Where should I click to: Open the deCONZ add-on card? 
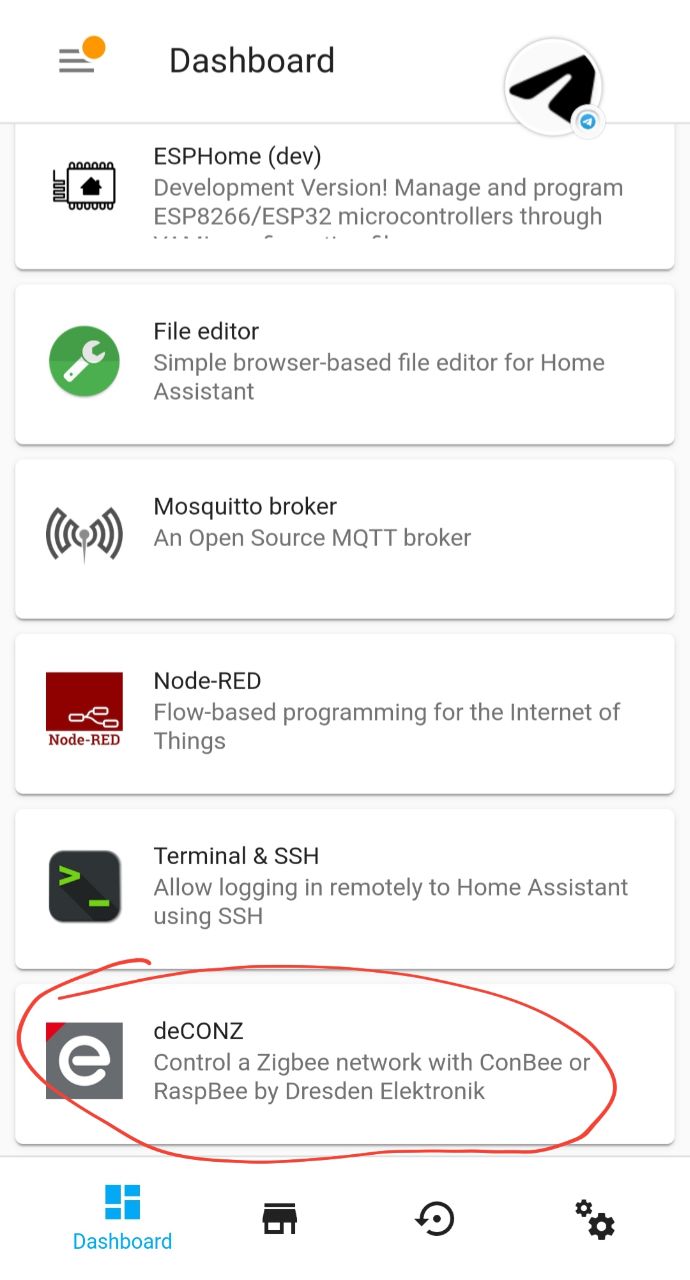pyautogui.click(x=344, y=1063)
